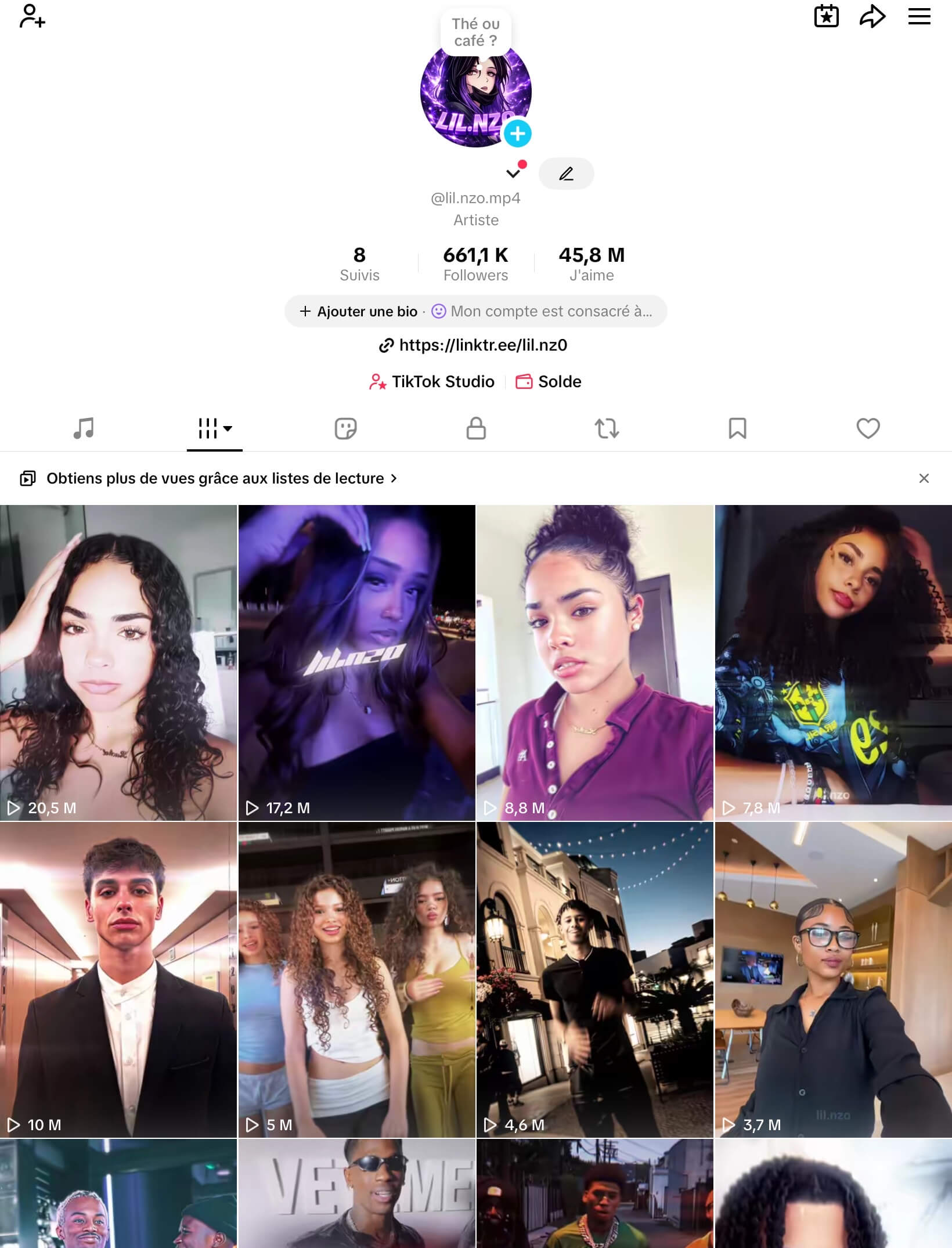Screen dimensions: 952x1248
Task: Switch to the bookmarks tab
Action: [x=737, y=429]
